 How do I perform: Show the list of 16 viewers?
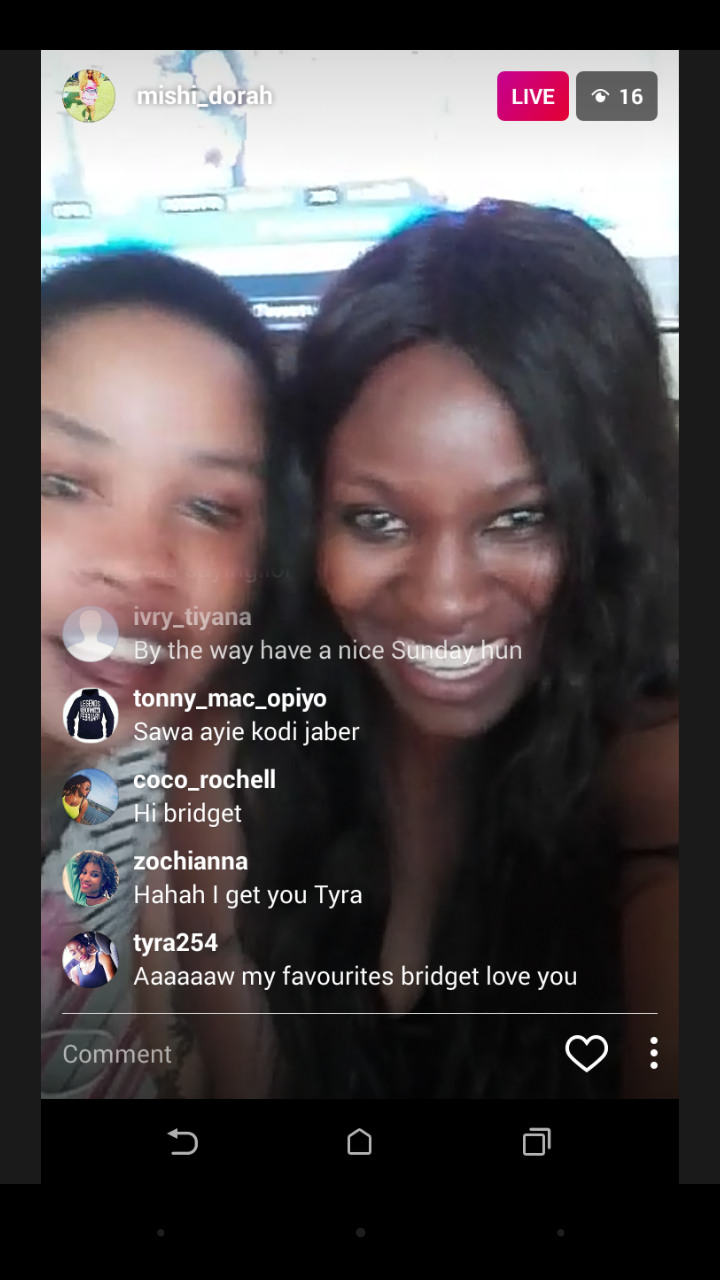[616, 96]
